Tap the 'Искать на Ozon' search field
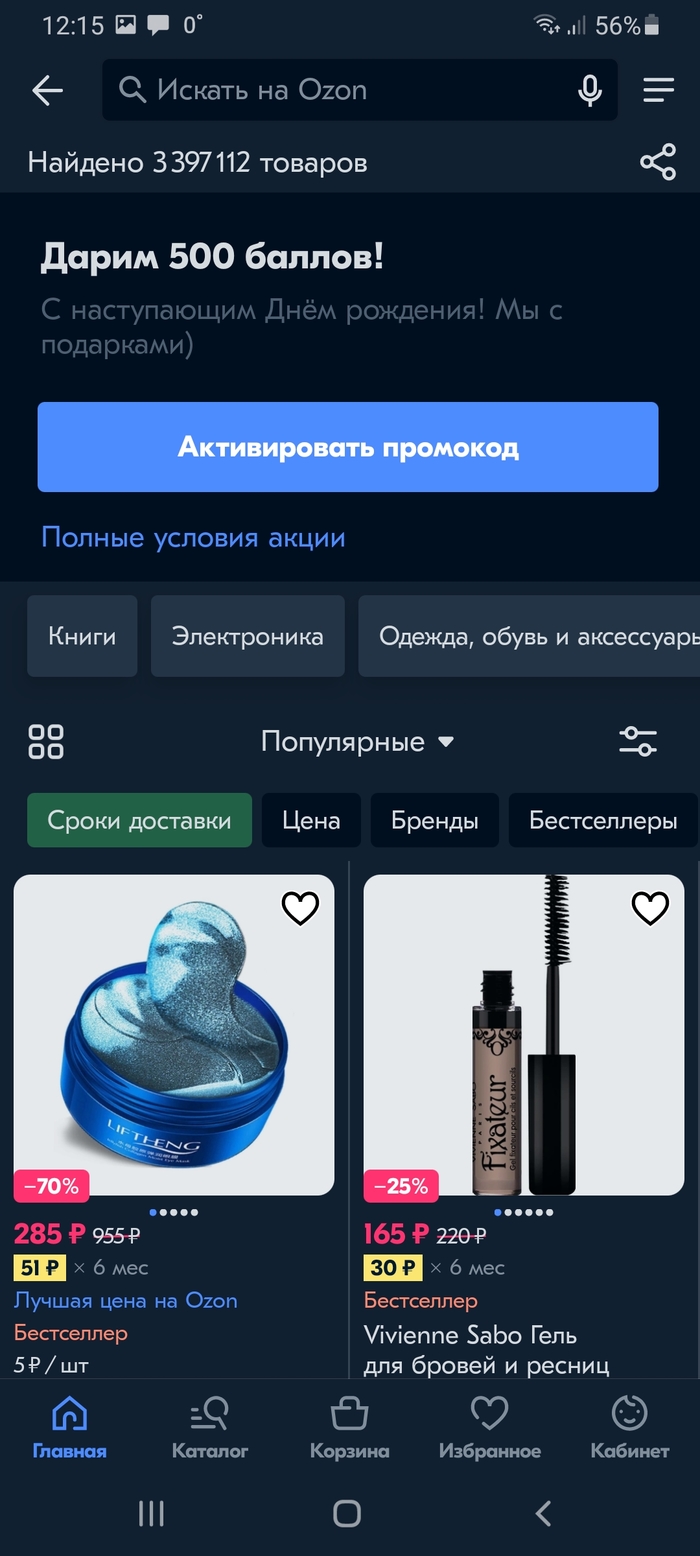The width and height of the screenshot is (700, 1556). click(x=340, y=91)
